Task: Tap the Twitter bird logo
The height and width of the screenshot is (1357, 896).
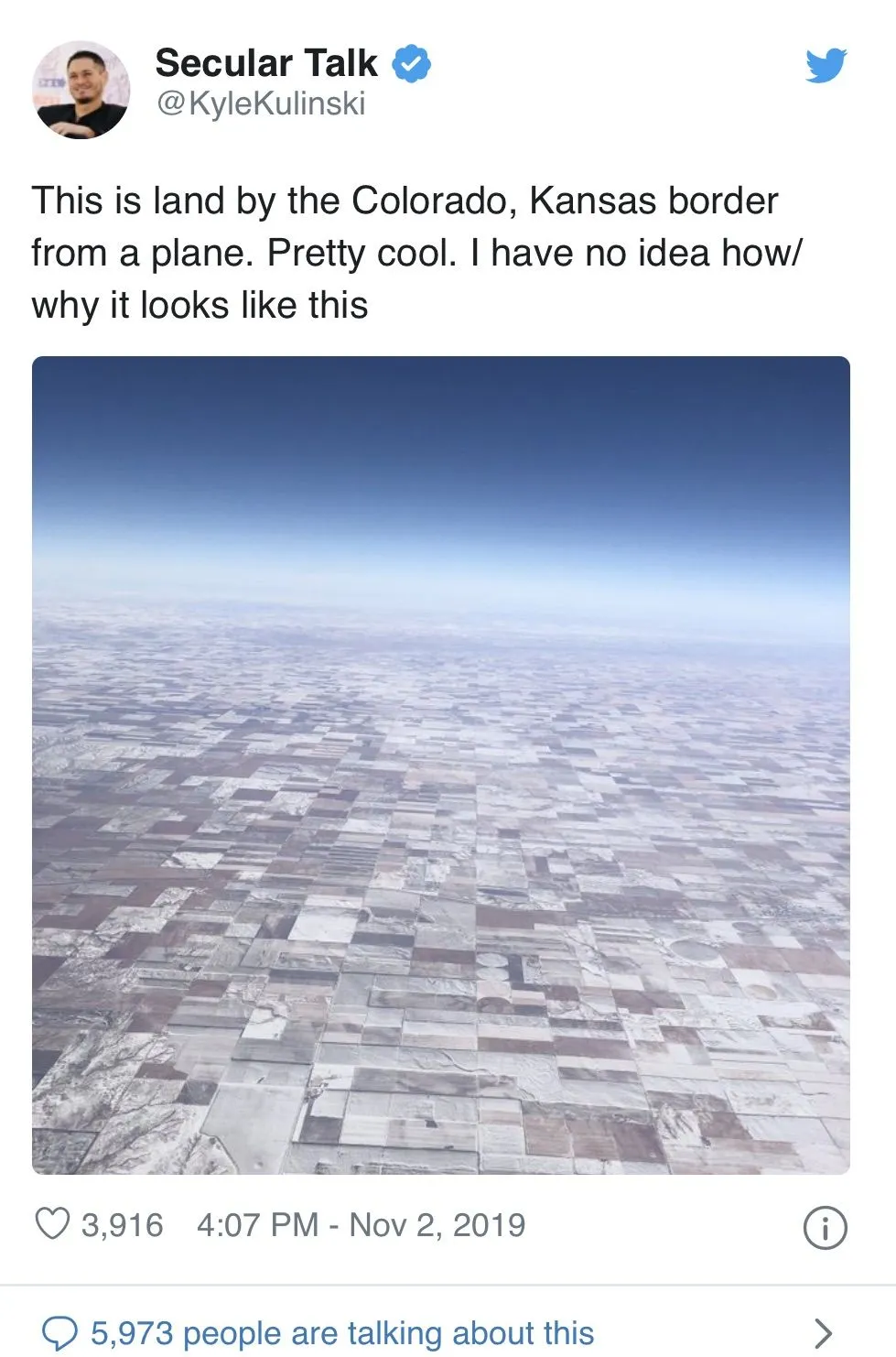Action: (826, 66)
